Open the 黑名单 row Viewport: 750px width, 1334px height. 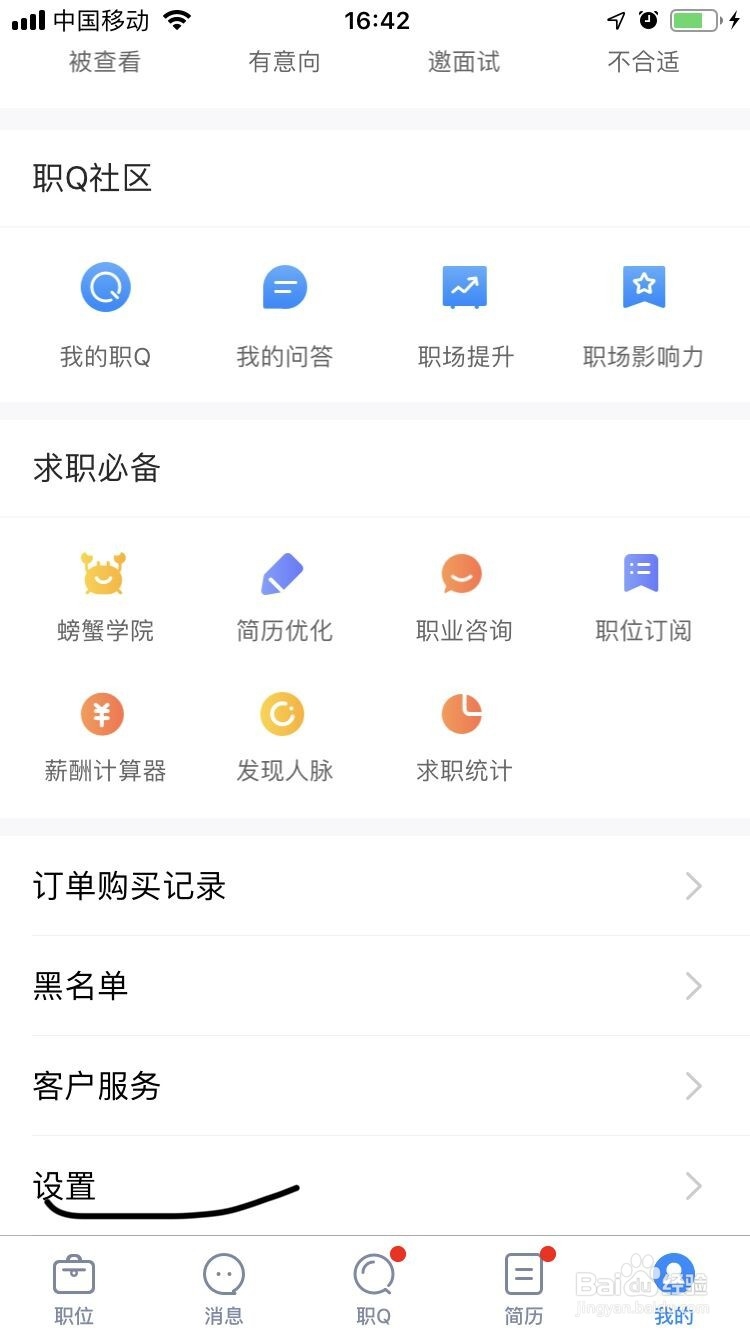375,986
